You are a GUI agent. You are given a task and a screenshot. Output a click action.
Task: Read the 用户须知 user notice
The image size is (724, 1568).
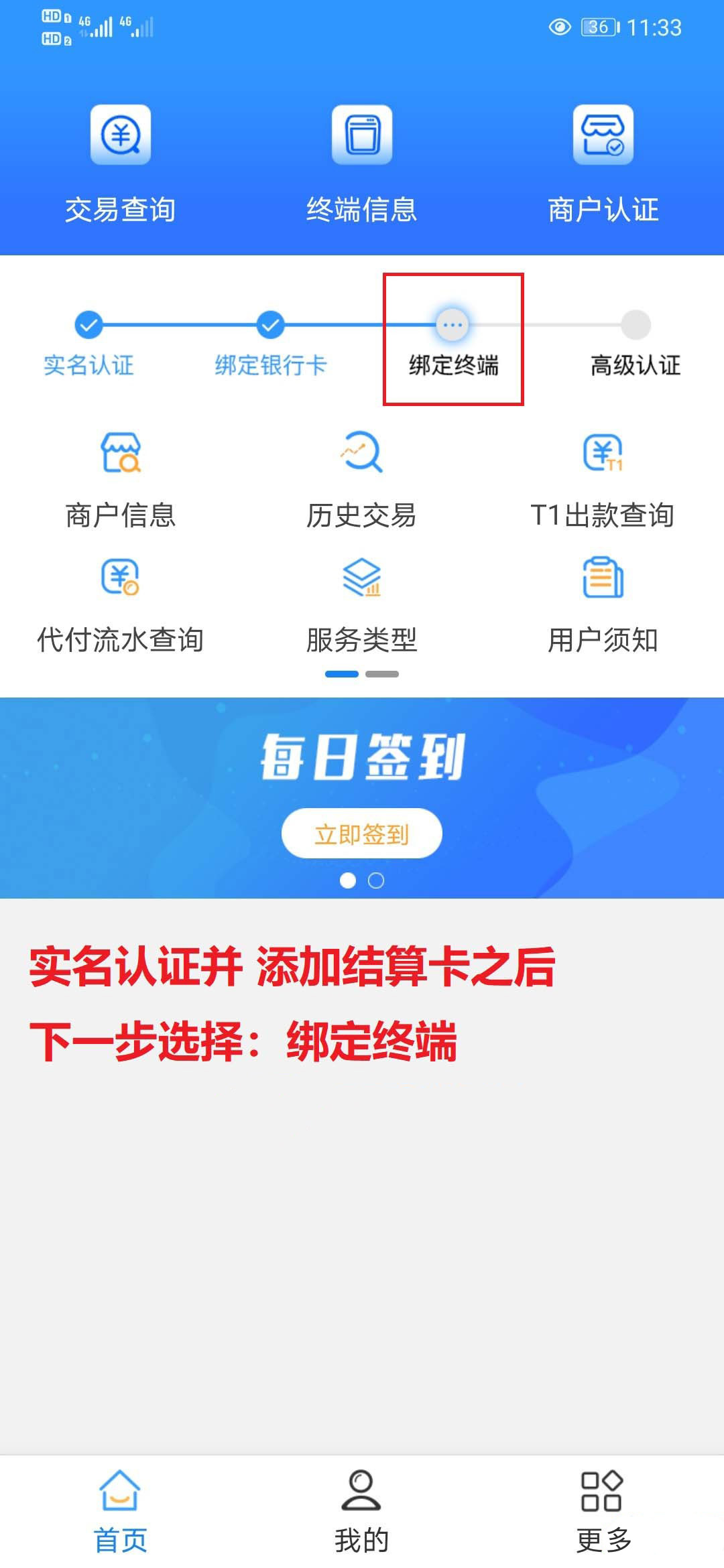tap(602, 603)
